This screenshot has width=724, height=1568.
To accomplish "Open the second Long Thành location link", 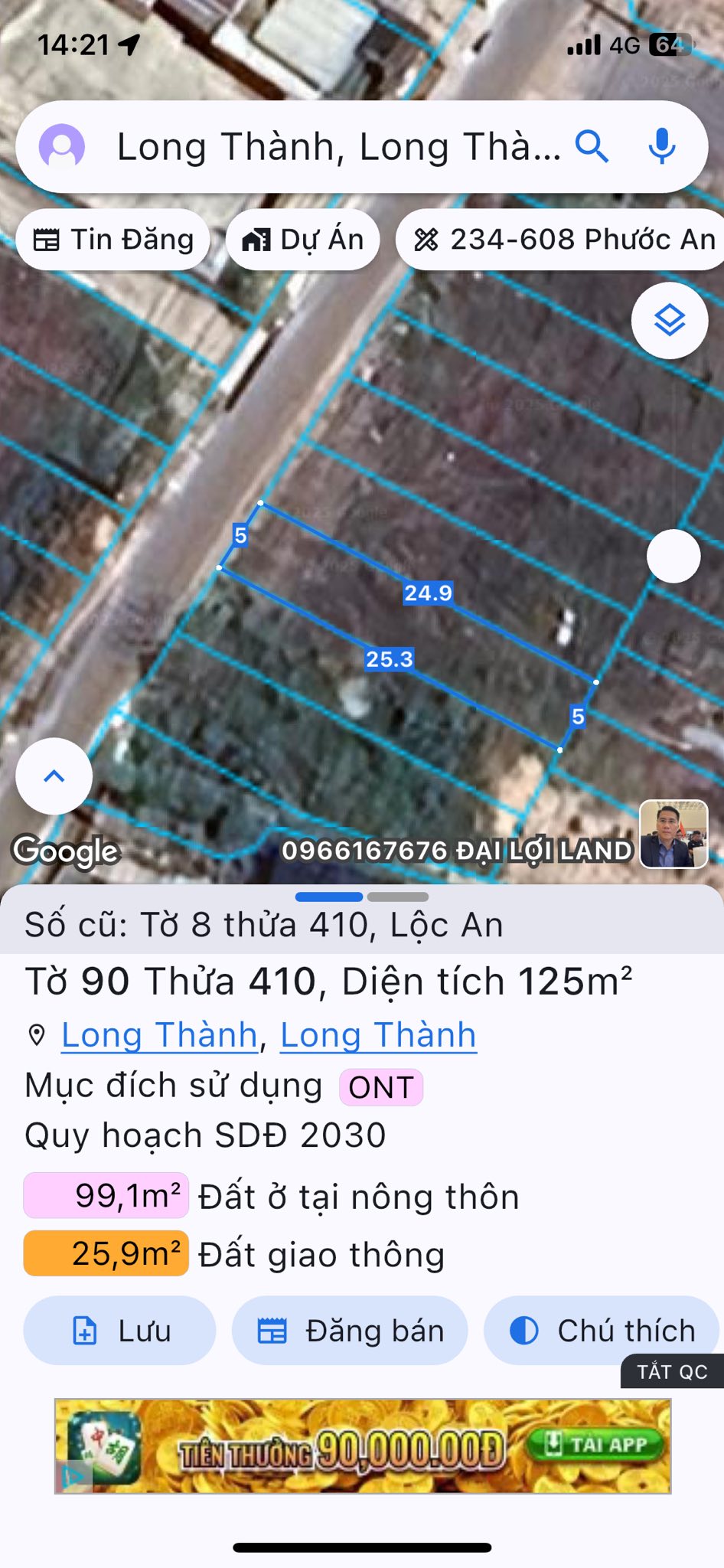I will click(x=378, y=1036).
